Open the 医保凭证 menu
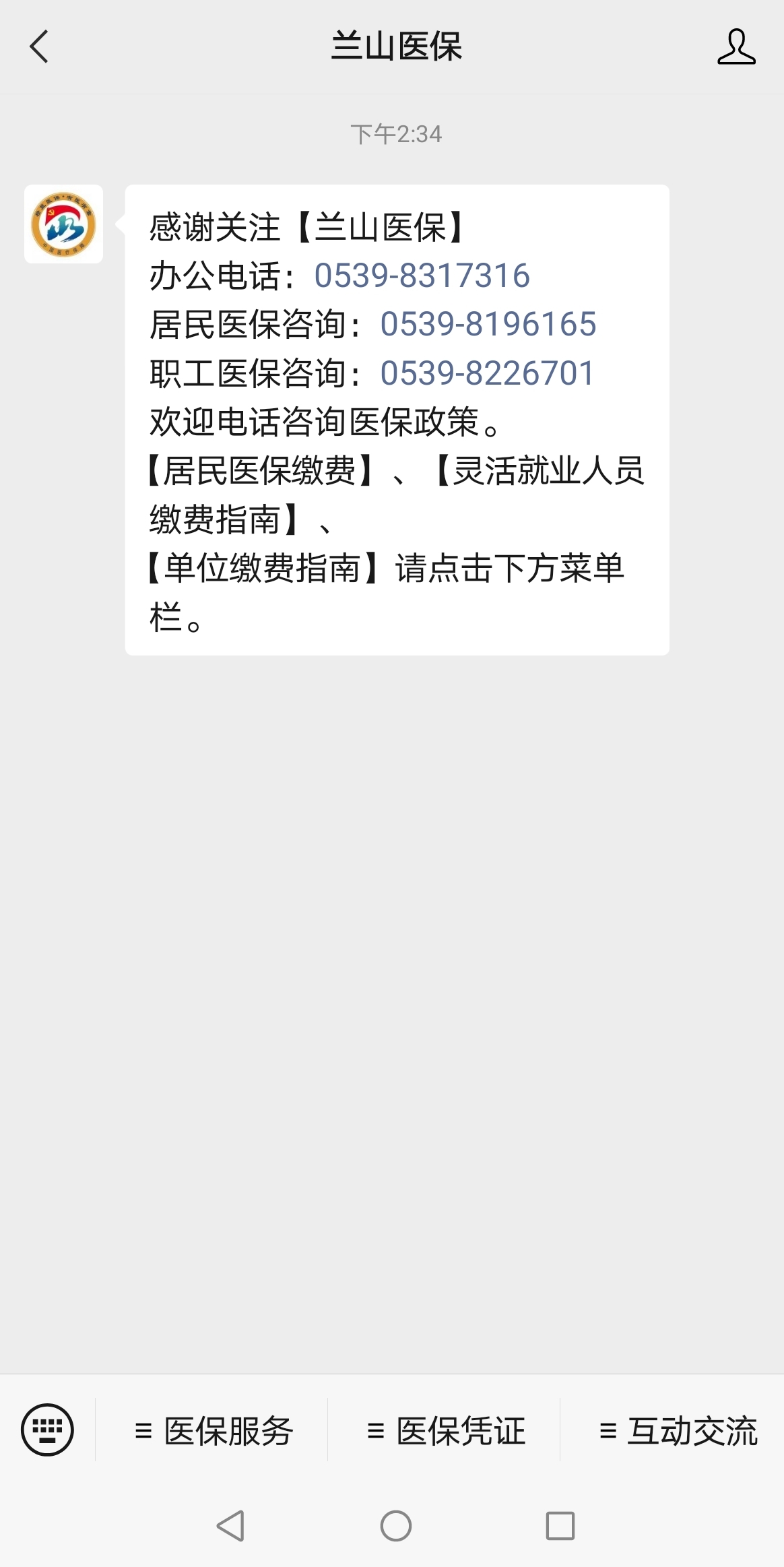784x1567 pixels. (x=444, y=1430)
